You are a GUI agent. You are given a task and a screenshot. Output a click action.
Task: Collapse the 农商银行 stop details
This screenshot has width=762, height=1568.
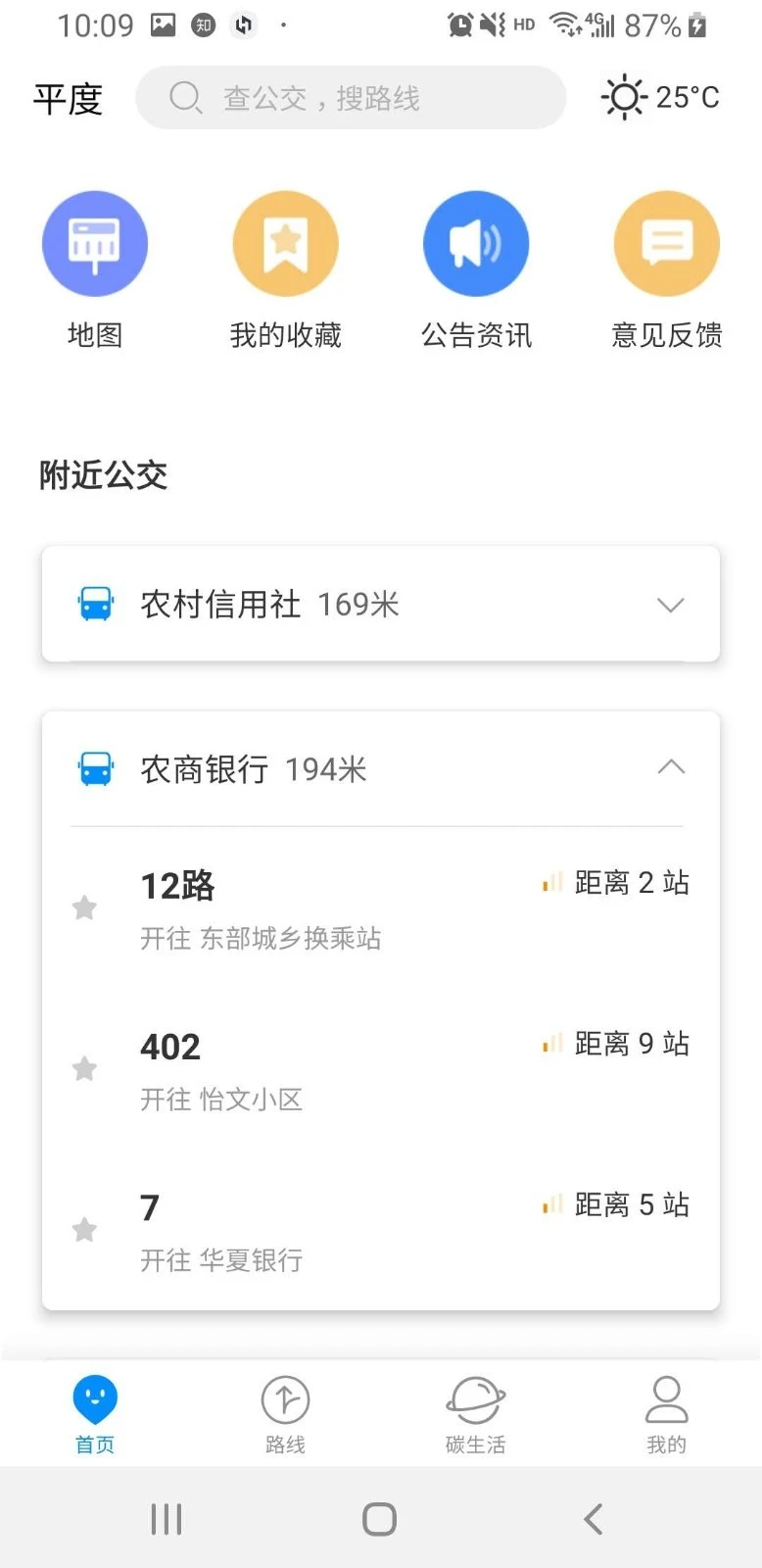tap(672, 767)
